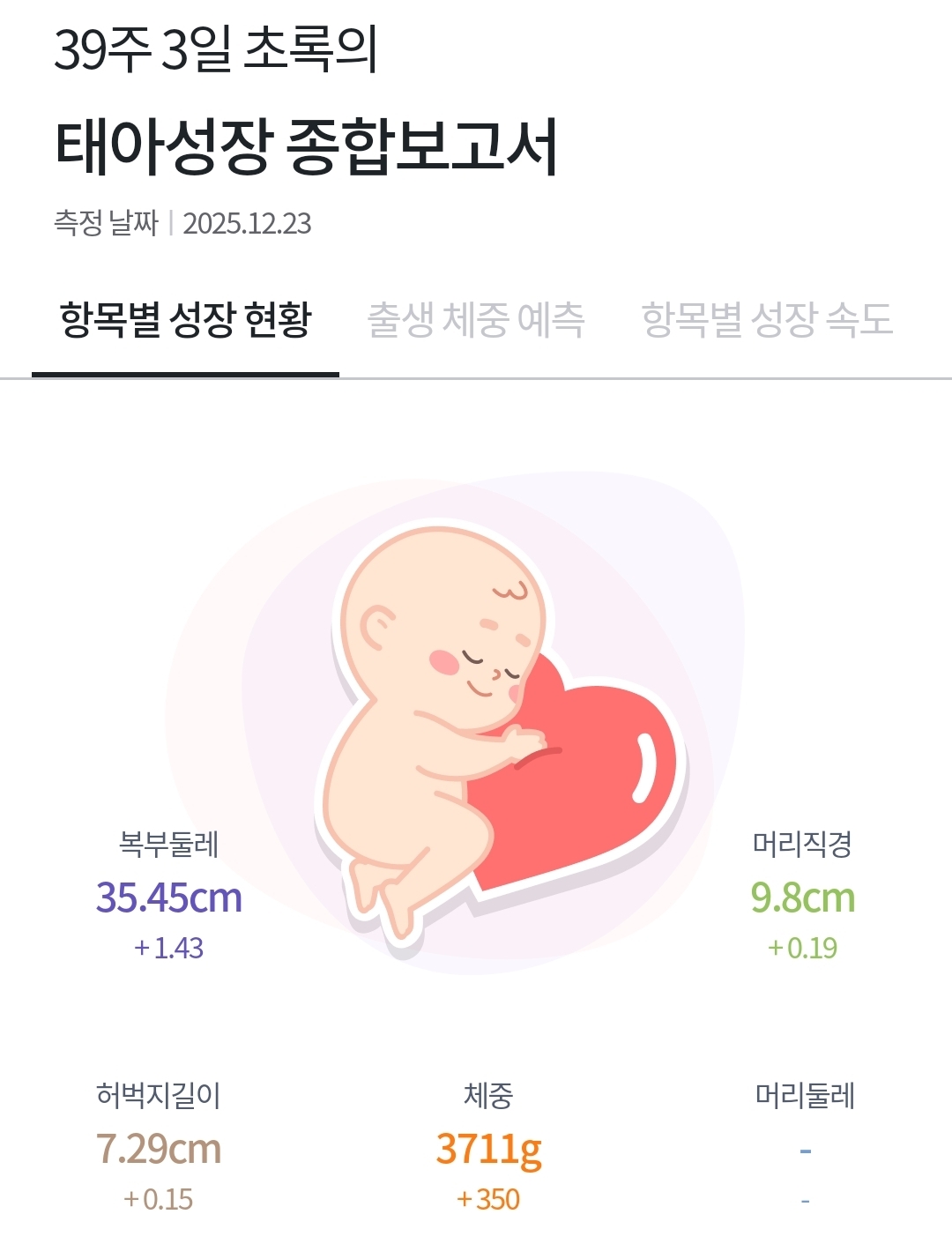Image resolution: width=952 pixels, height=1244 pixels.
Task: Switch to the 출생 체중 예측 tab
Action: [476, 320]
